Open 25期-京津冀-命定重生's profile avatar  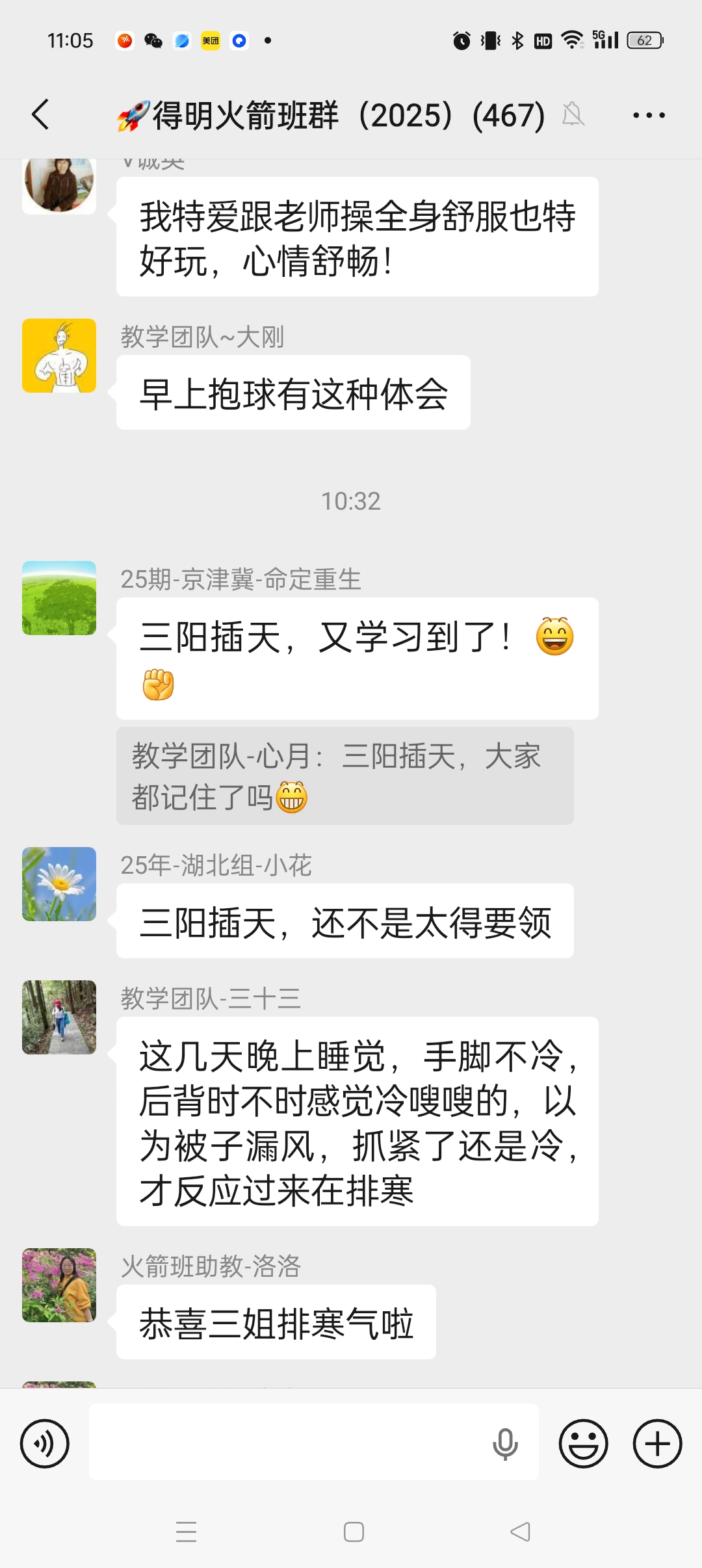[x=59, y=598]
